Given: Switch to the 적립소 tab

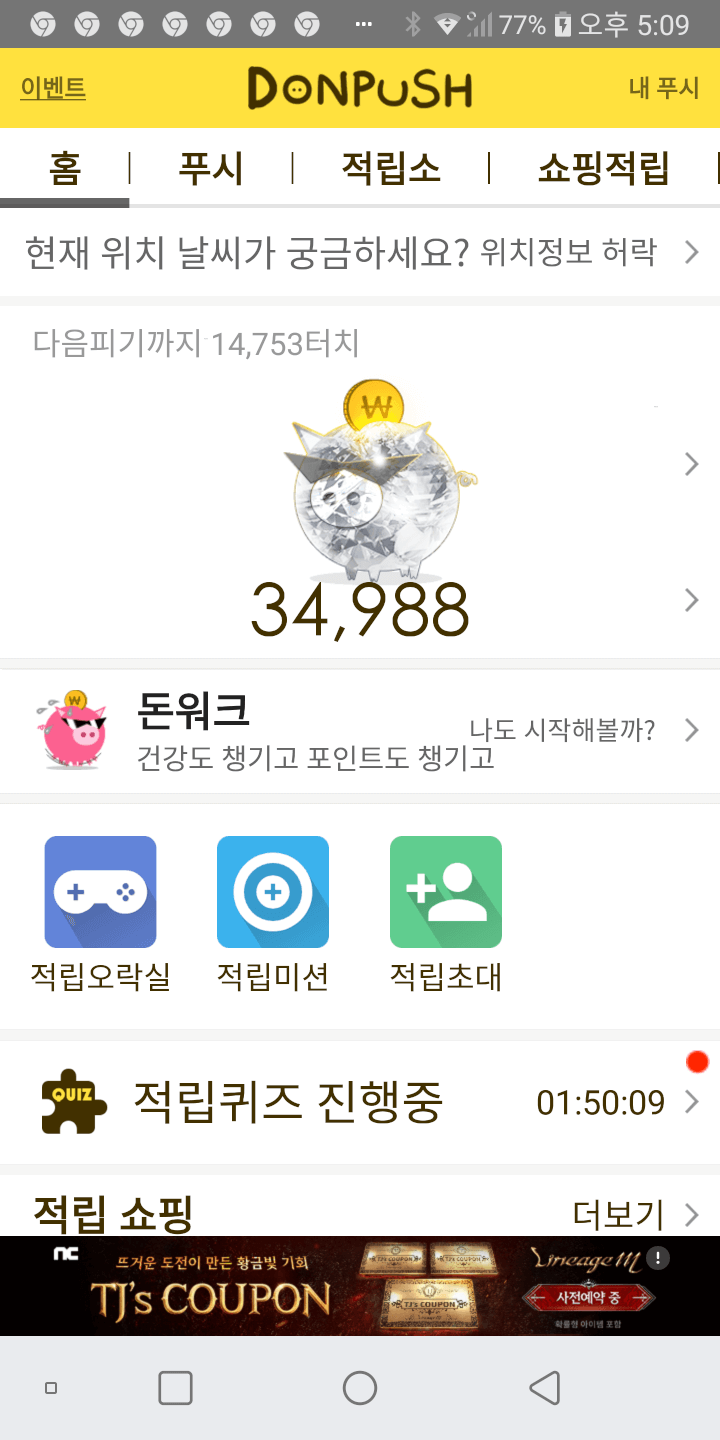Looking at the screenshot, I should (x=390, y=168).
